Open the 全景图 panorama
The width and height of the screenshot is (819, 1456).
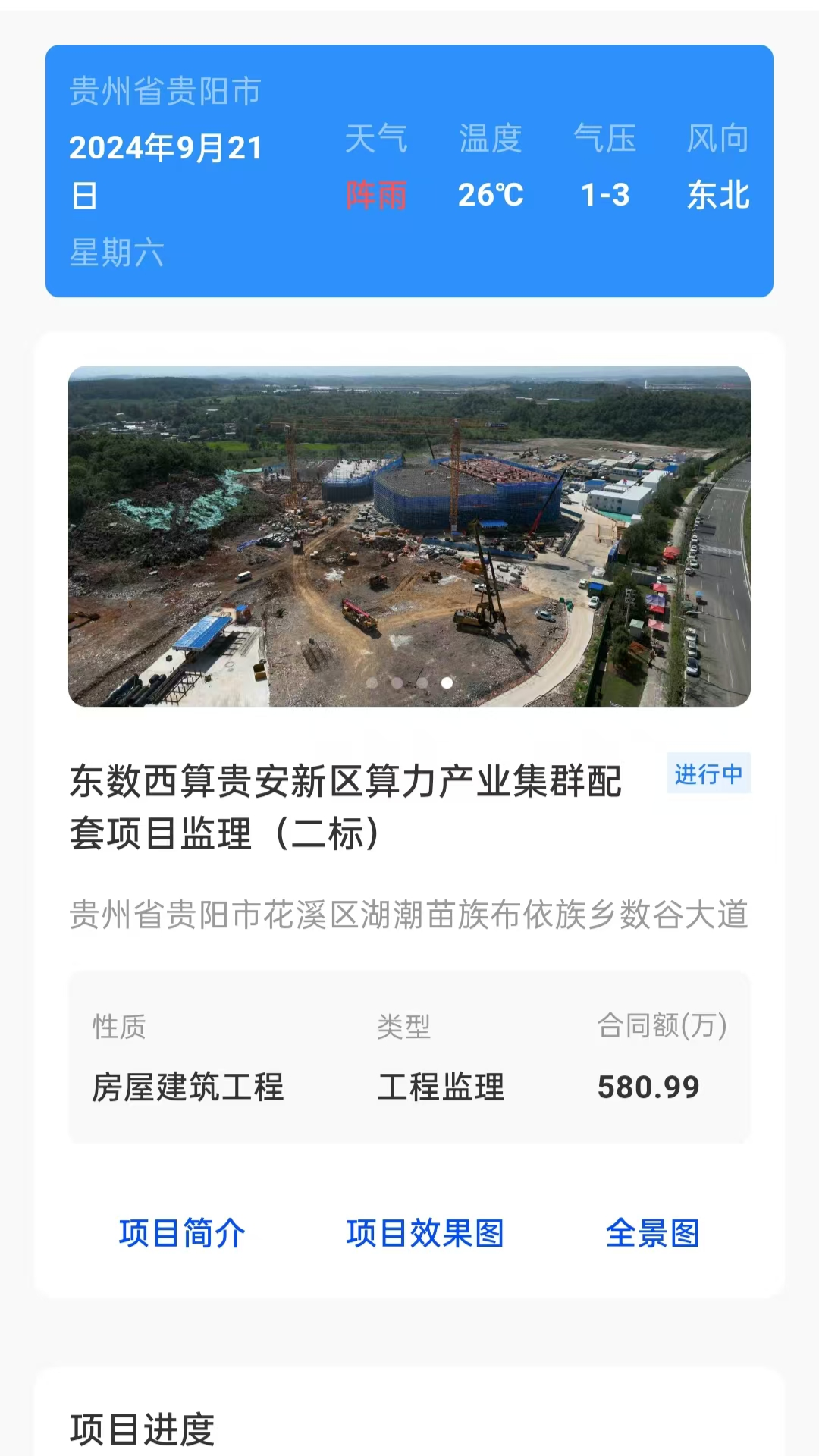click(x=653, y=1234)
